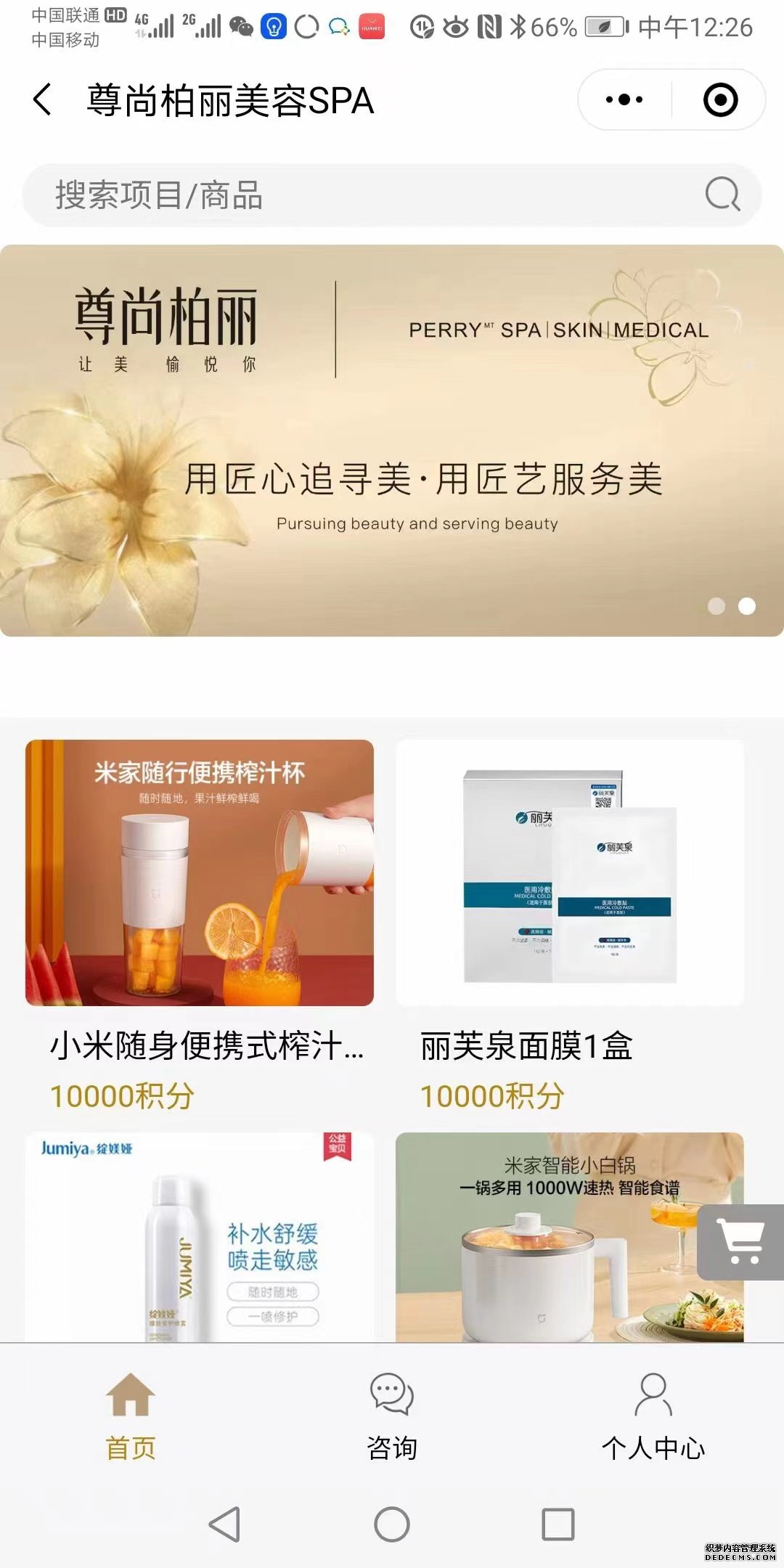Go back using the header arrow

[x=44, y=99]
